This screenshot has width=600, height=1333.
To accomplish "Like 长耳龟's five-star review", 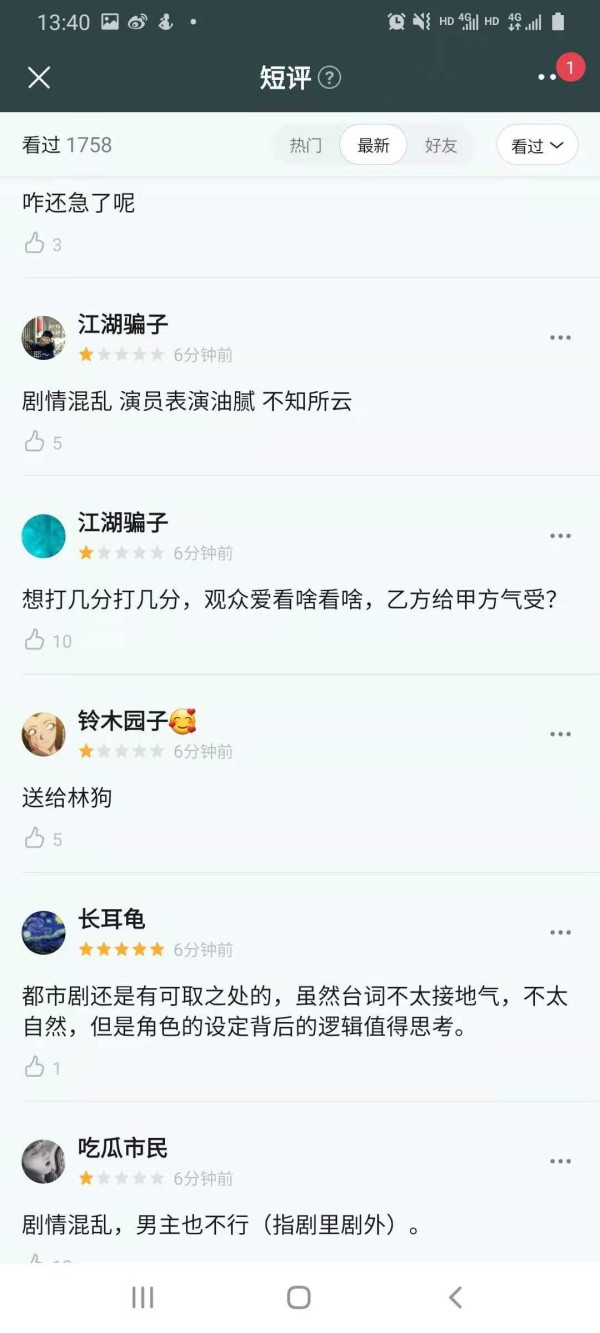I will coord(36,1067).
